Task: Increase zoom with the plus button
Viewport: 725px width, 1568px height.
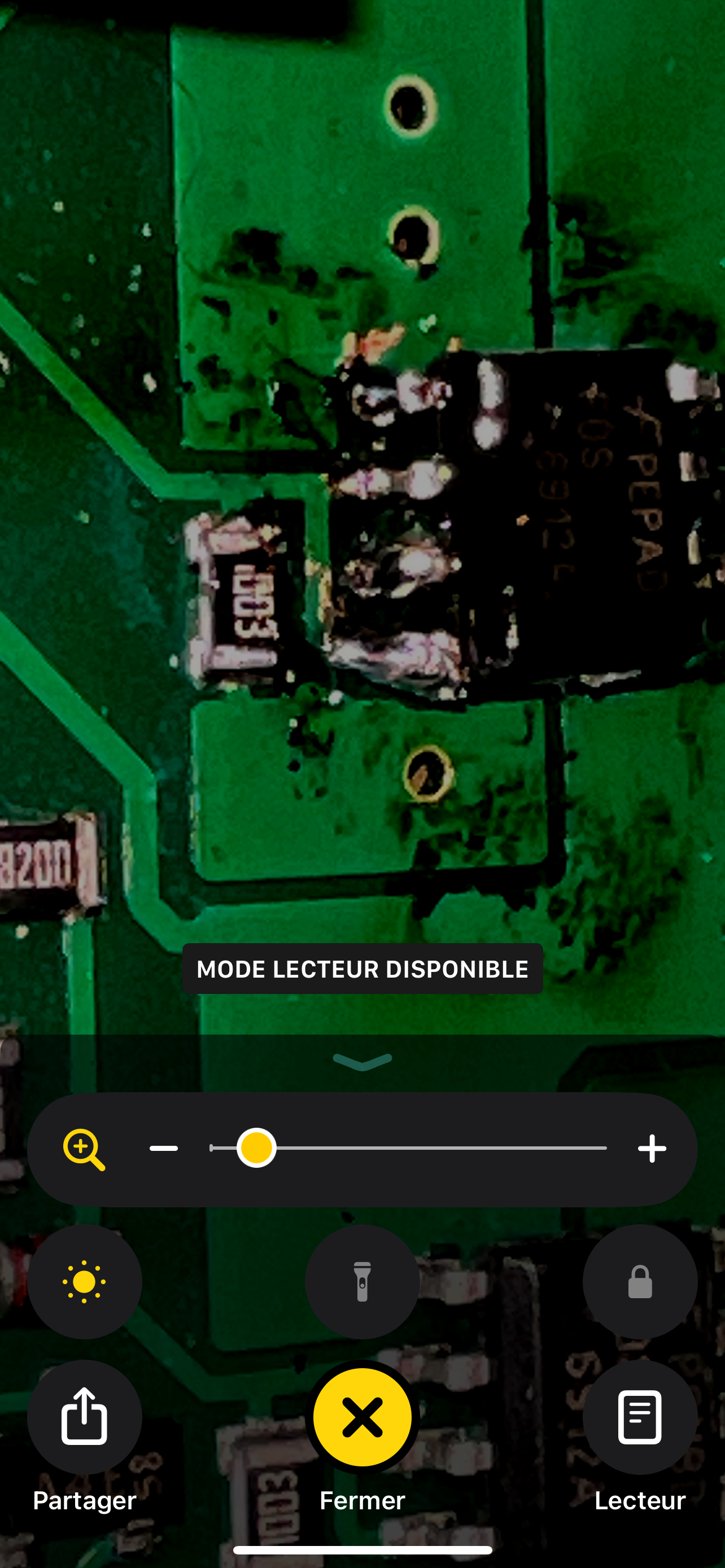Action: point(652,1149)
